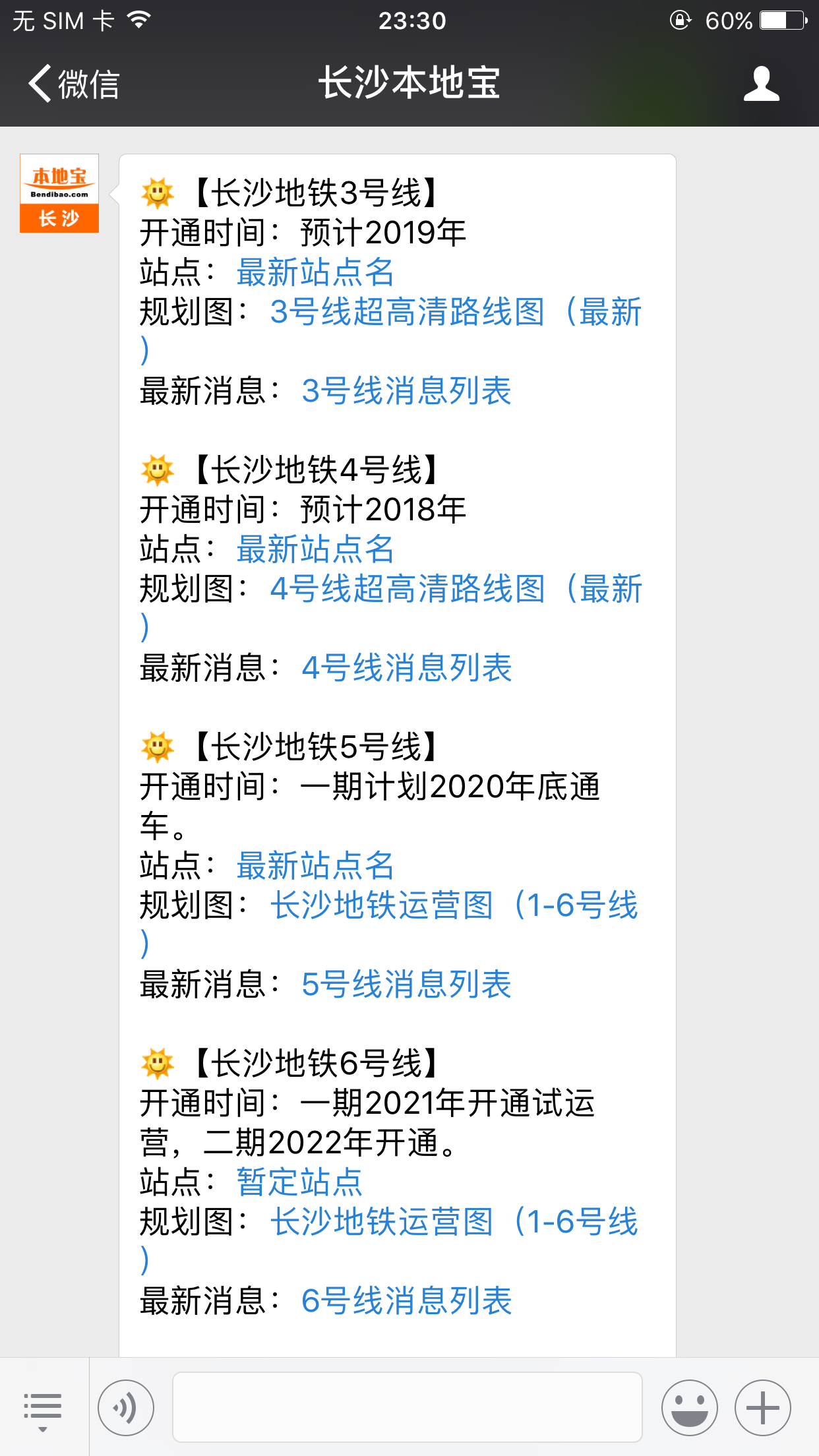Open 暂定站点 link for 6号线
Viewport: 819px width, 1456px height.
click(299, 1182)
